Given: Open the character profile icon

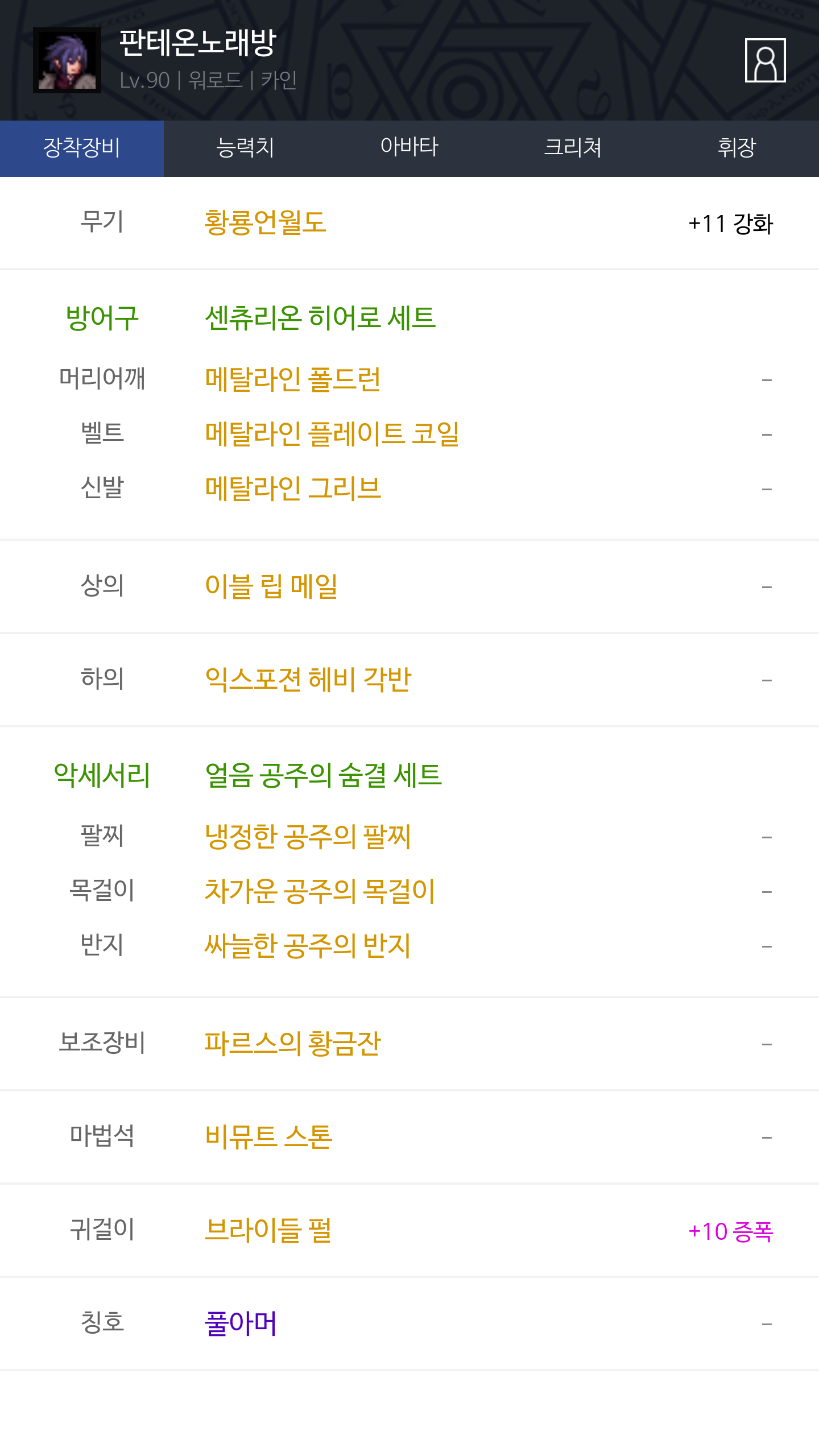Looking at the screenshot, I should [x=765, y=60].
